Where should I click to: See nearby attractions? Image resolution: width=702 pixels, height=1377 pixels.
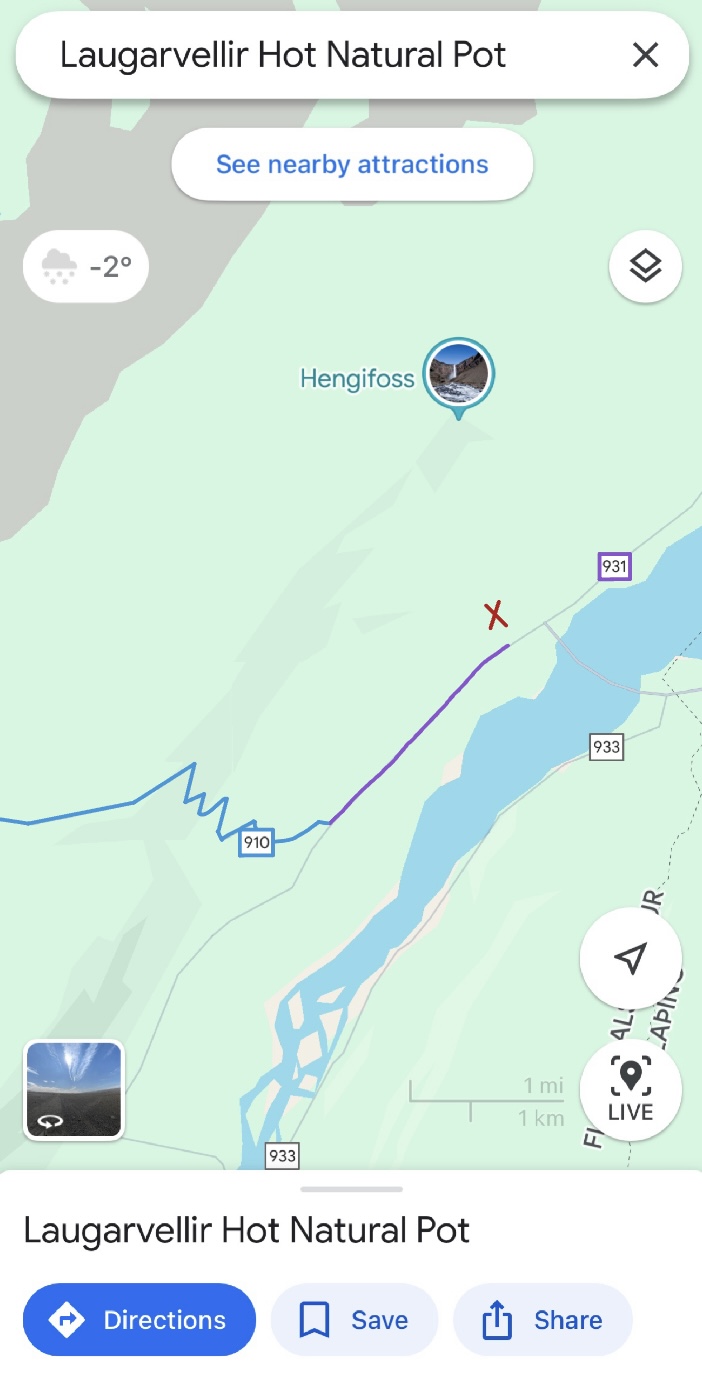(x=352, y=164)
